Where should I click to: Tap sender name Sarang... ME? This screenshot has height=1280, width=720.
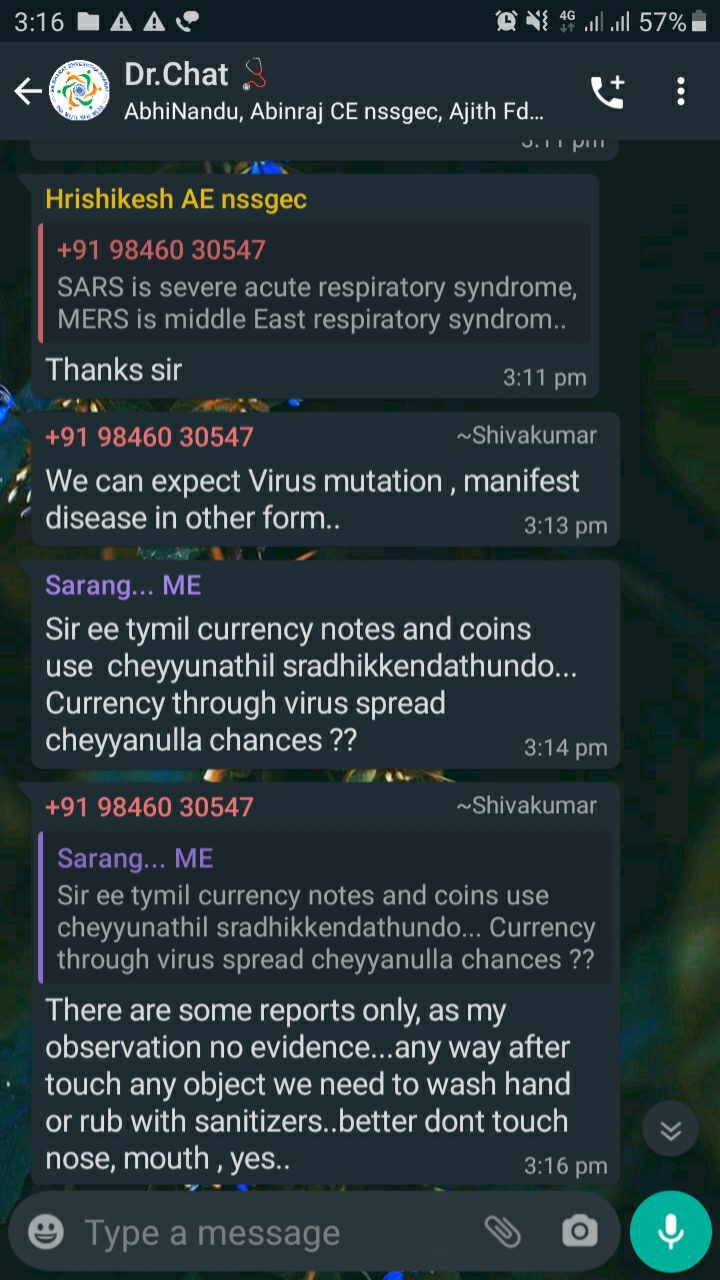[123, 585]
